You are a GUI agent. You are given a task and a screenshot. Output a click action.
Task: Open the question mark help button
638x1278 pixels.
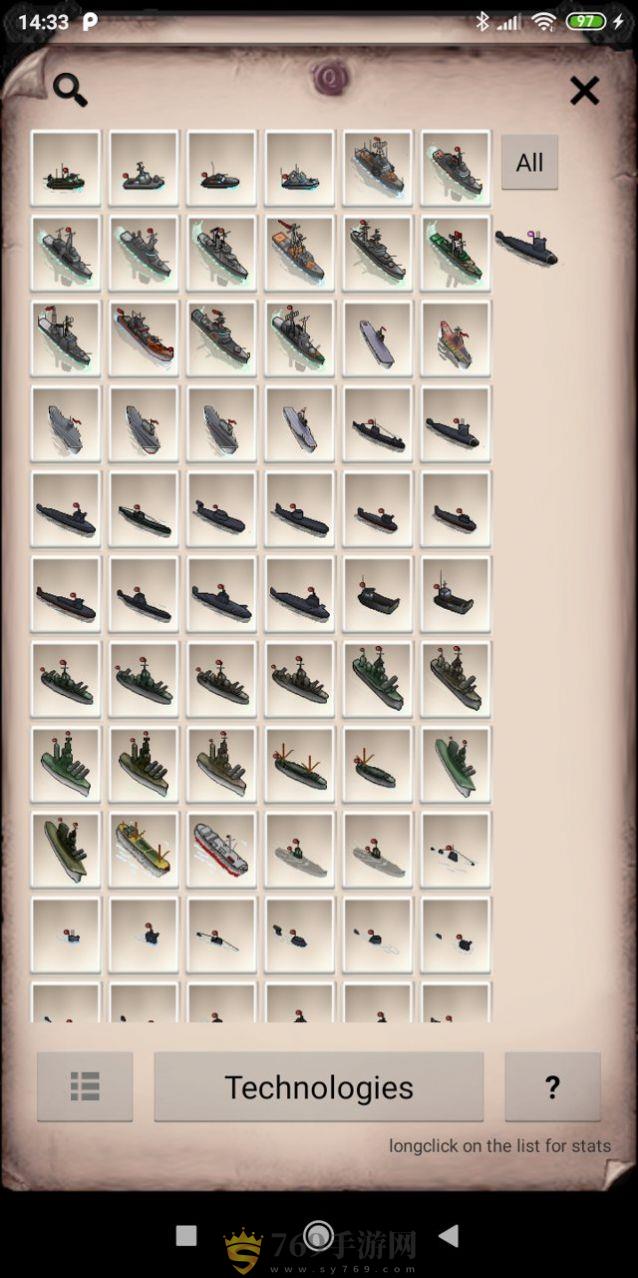[552, 1087]
